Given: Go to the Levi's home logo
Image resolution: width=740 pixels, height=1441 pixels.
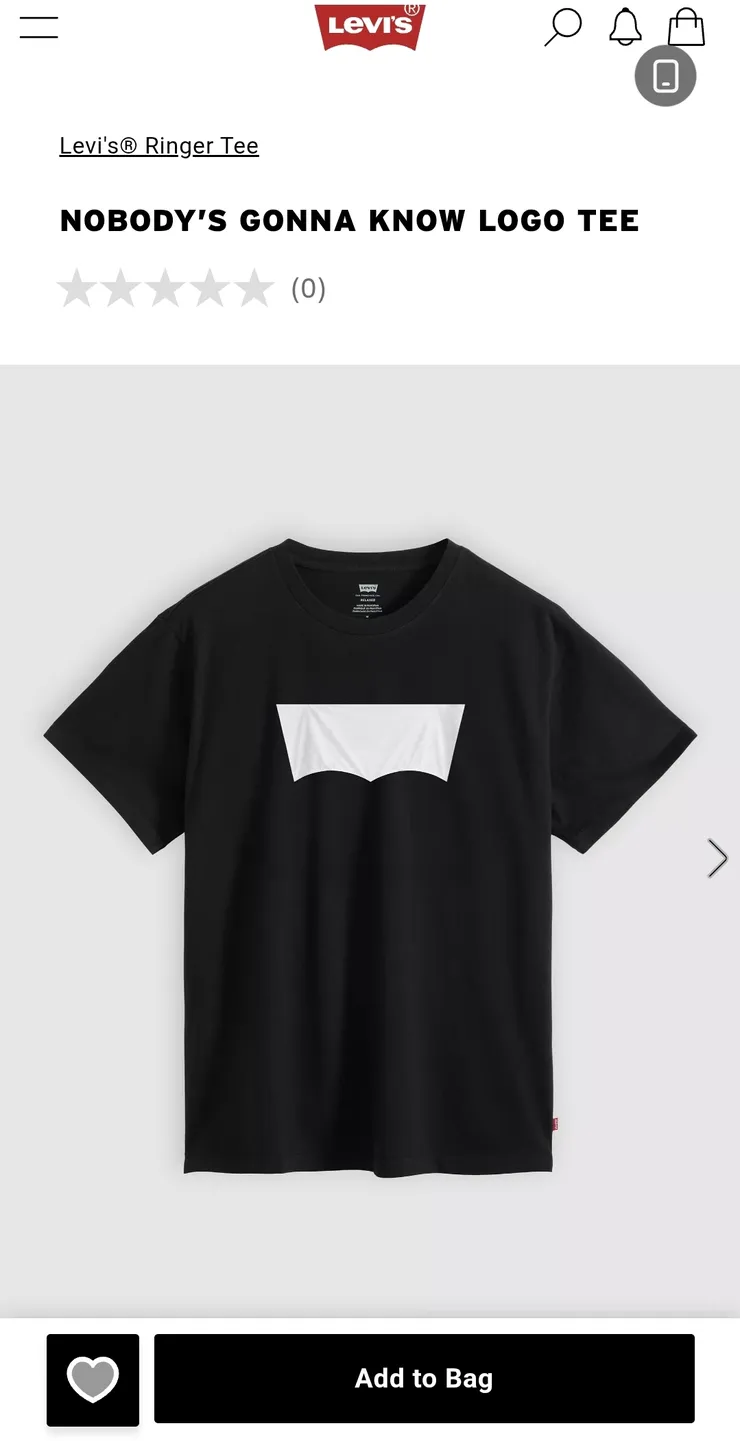Looking at the screenshot, I should [x=370, y=26].
